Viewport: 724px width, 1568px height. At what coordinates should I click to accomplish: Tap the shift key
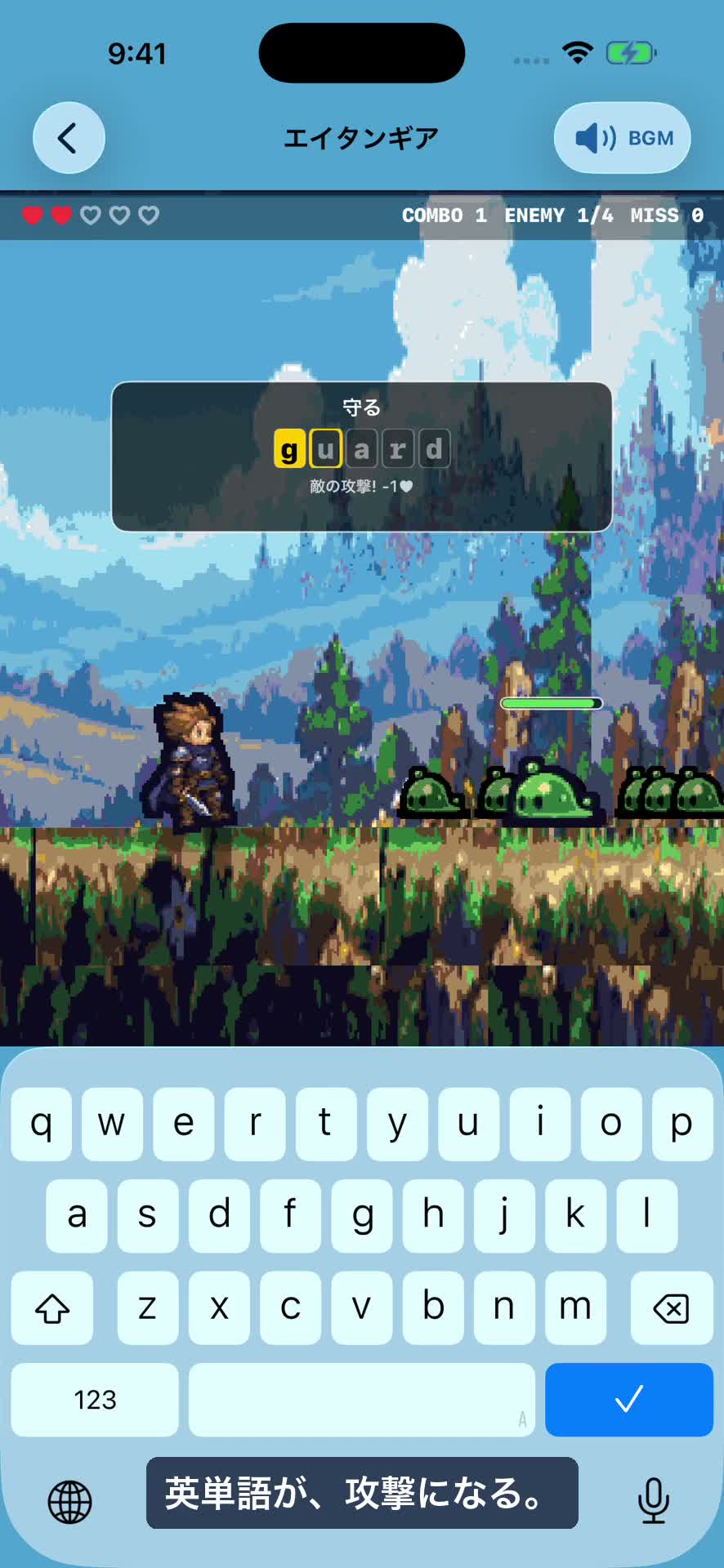coord(52,1307)
